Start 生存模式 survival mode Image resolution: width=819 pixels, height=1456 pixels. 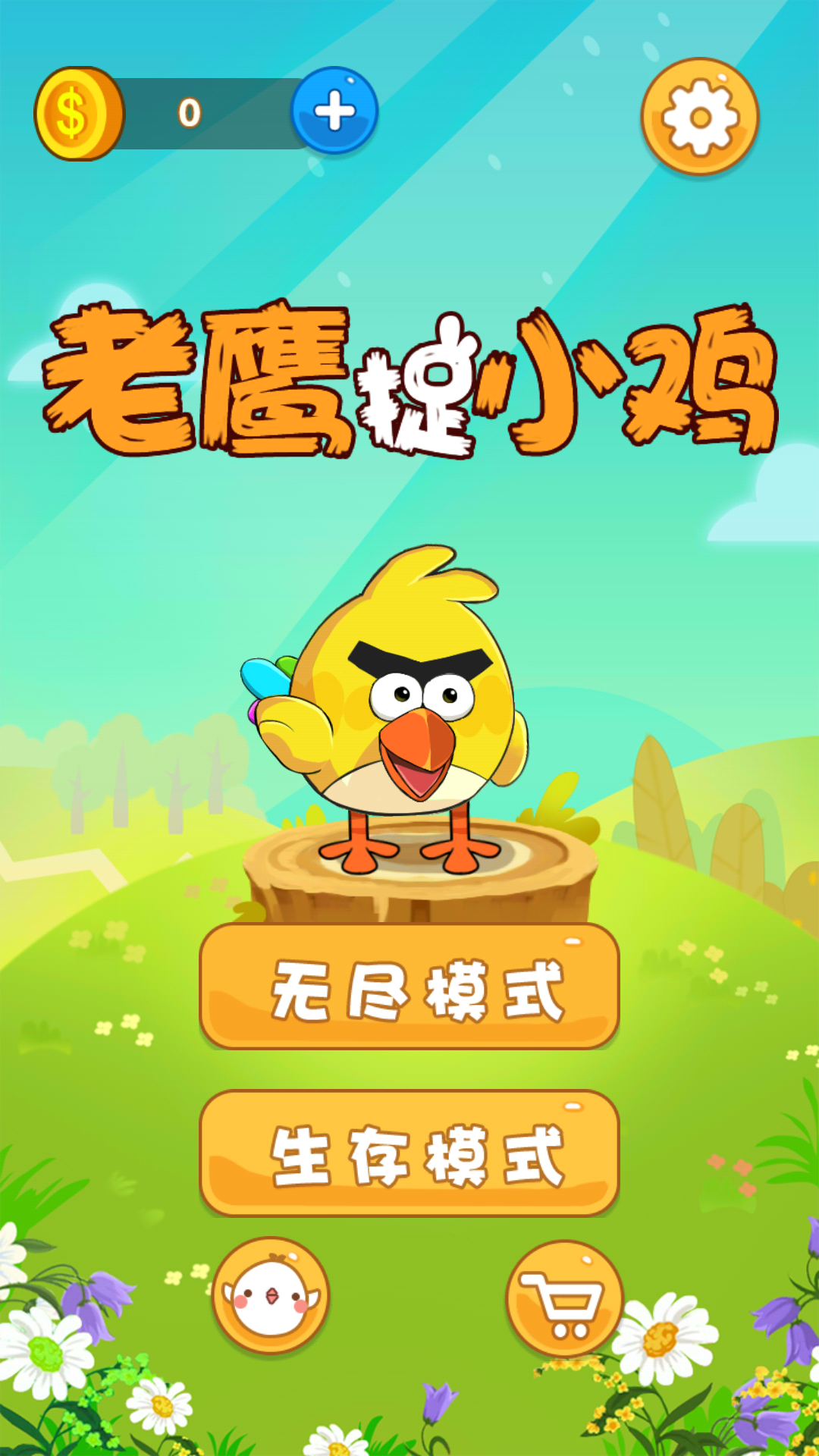click(409, 1153)
